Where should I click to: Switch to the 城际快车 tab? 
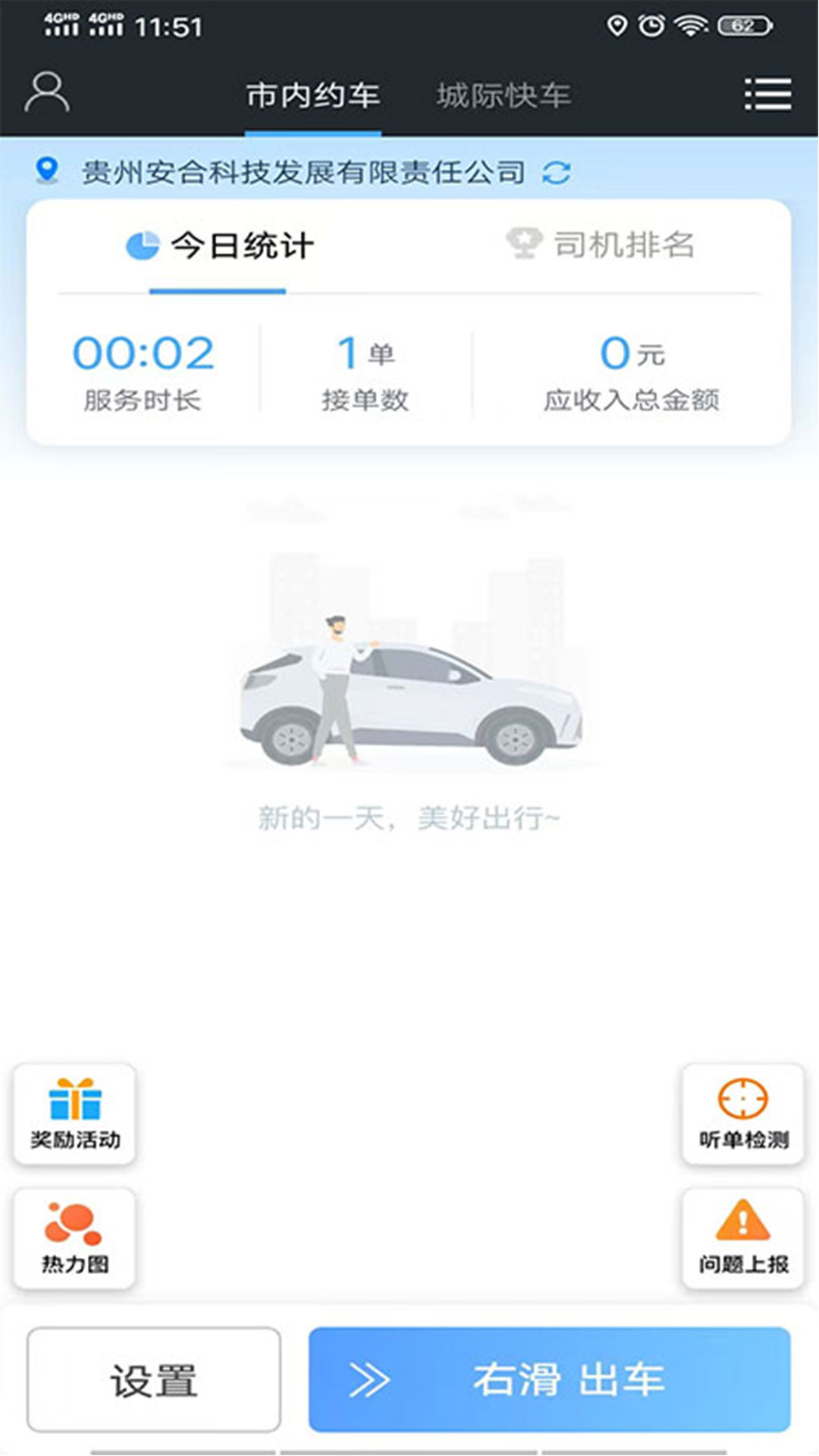tap(504, 96)
